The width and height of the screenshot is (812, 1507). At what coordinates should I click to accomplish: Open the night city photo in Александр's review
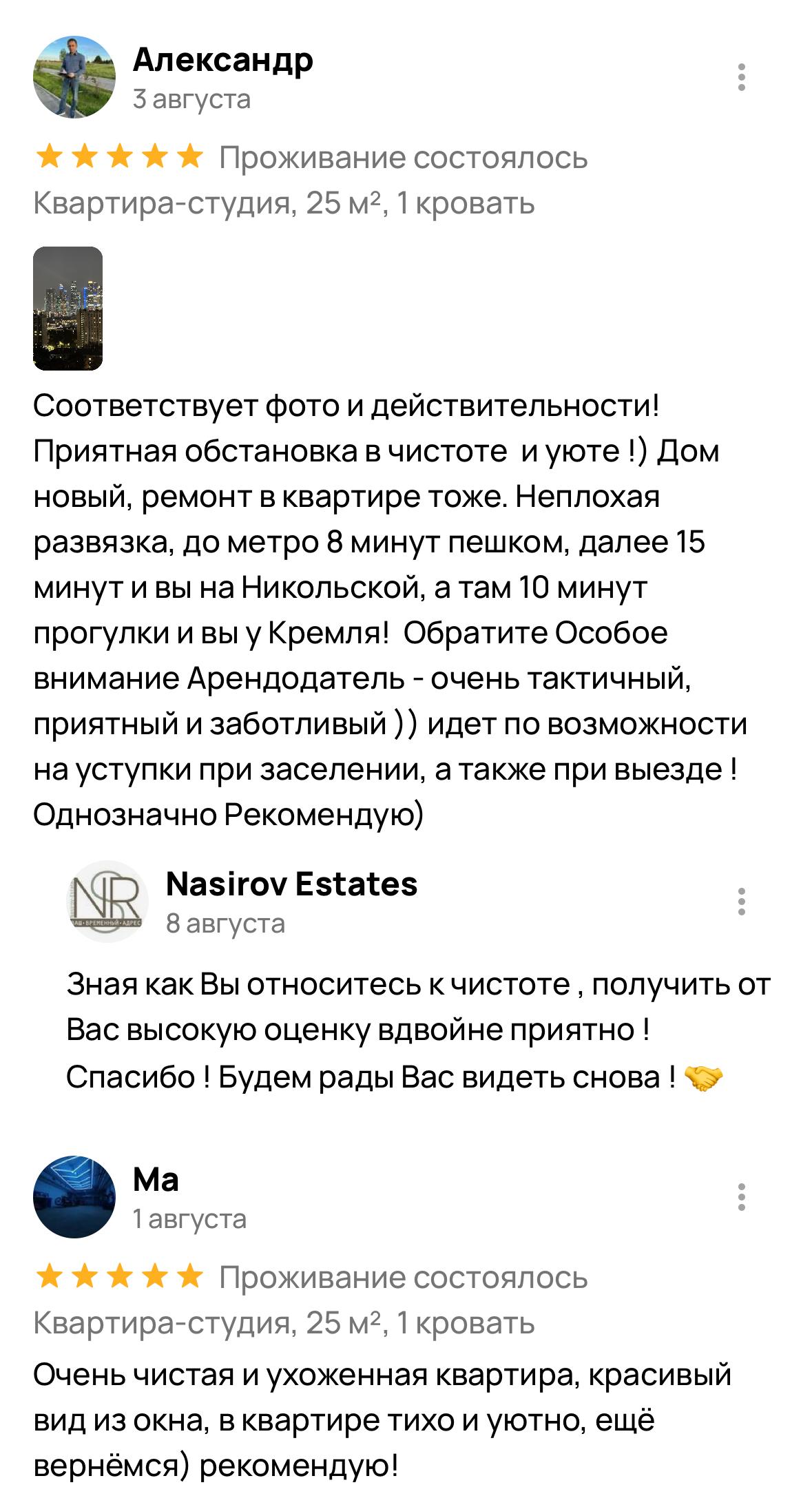[x=68, y=309]
